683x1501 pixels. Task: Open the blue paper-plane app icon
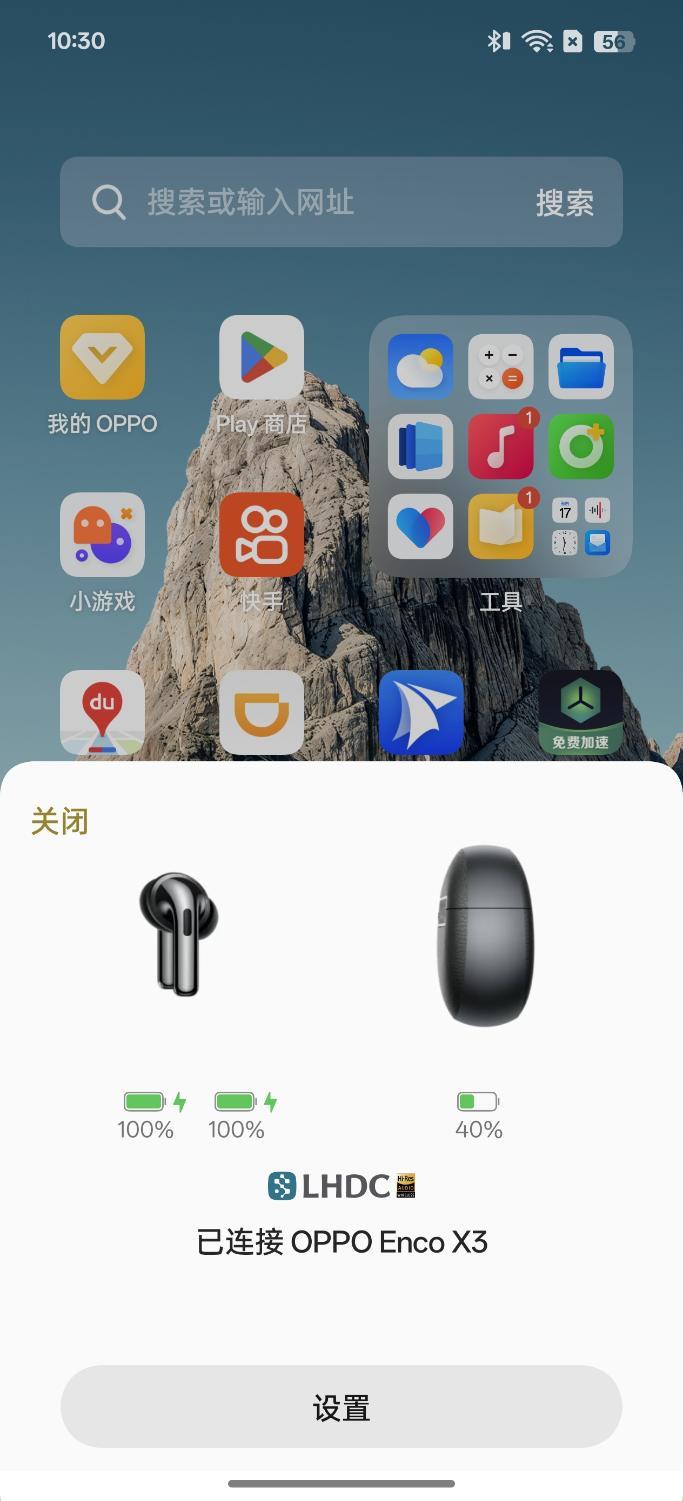coord(421,712)
